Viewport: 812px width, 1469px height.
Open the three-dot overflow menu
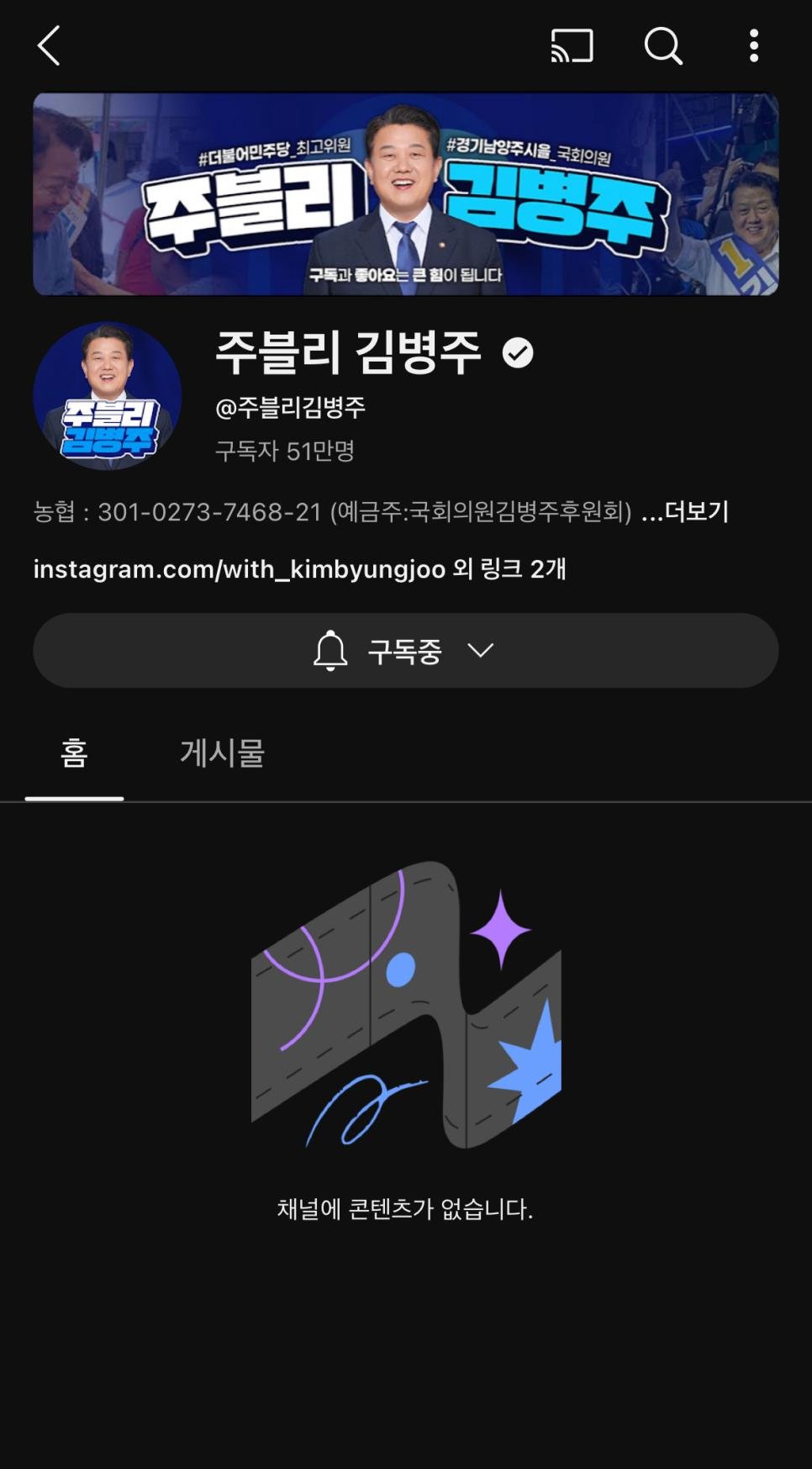(754, 45)
